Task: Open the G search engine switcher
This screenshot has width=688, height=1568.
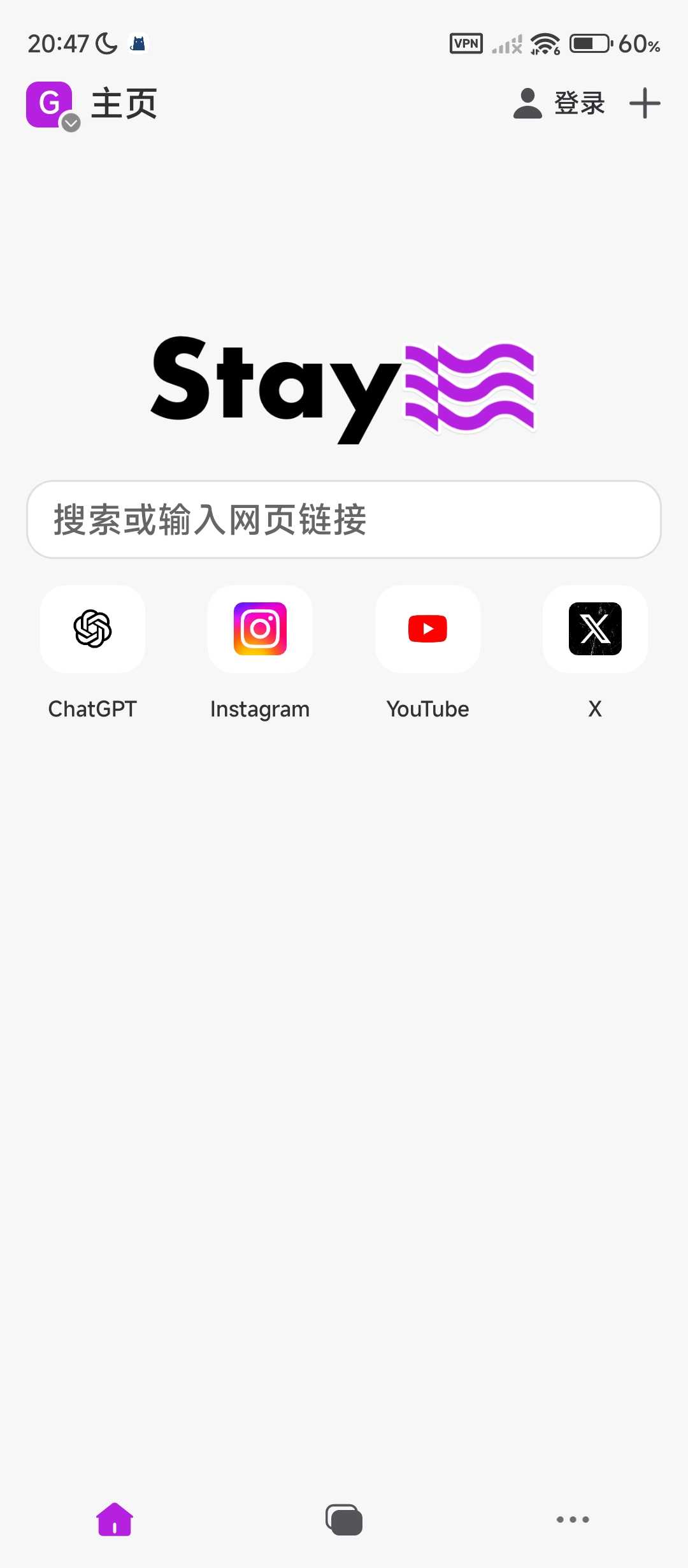Action: (52, 105)
